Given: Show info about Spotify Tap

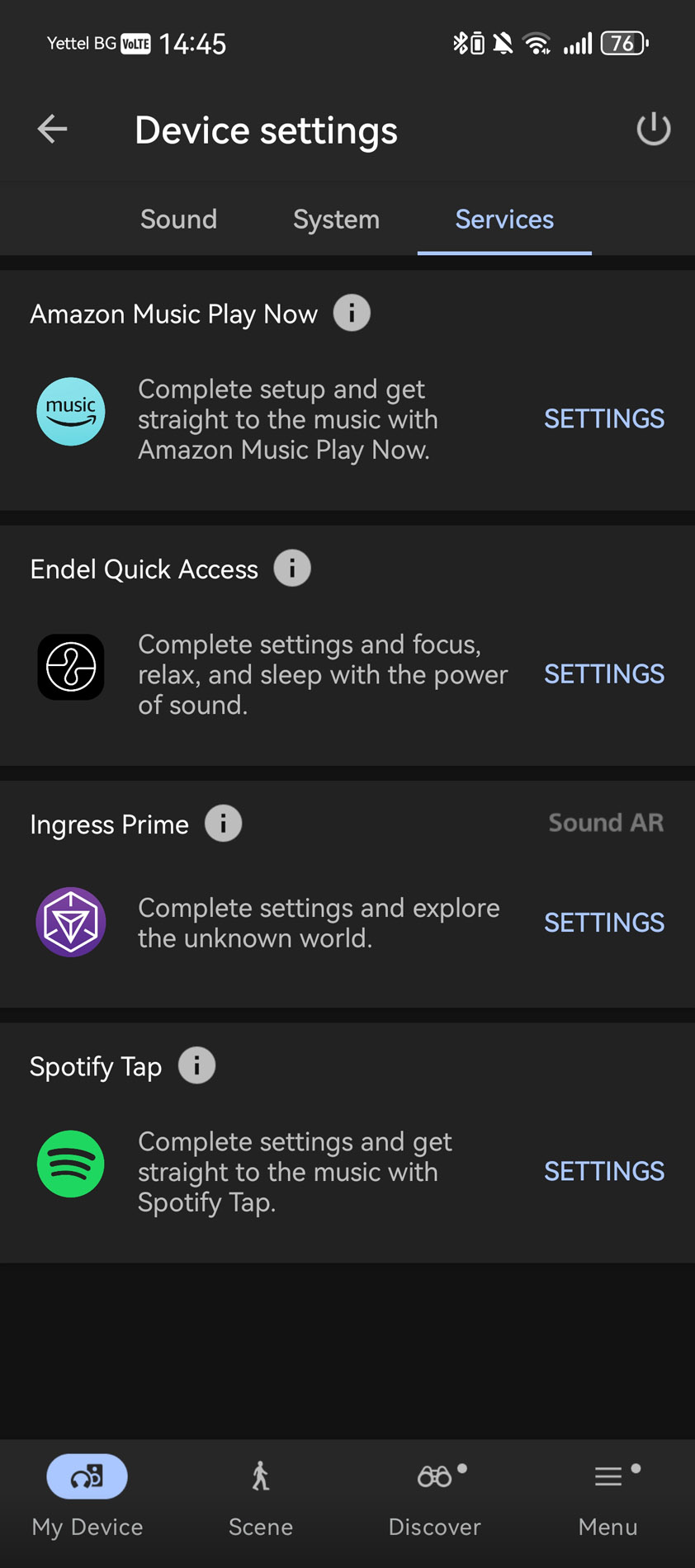Looking at the screenshot, I should [x=196, y=1065].
